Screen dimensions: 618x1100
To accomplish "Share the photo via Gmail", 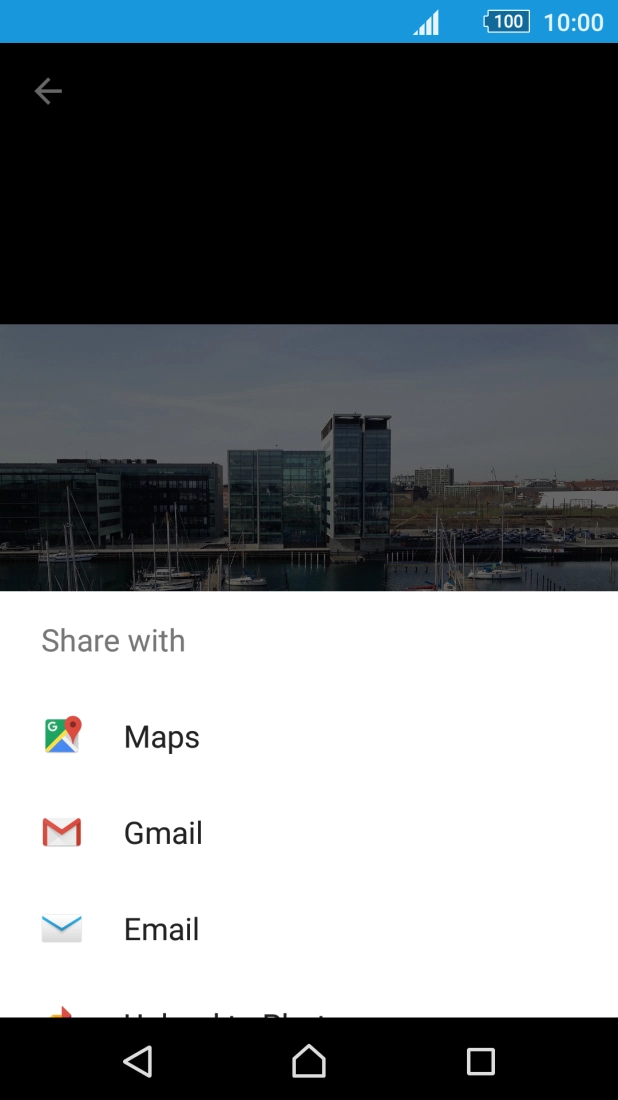I will point(309,833).
